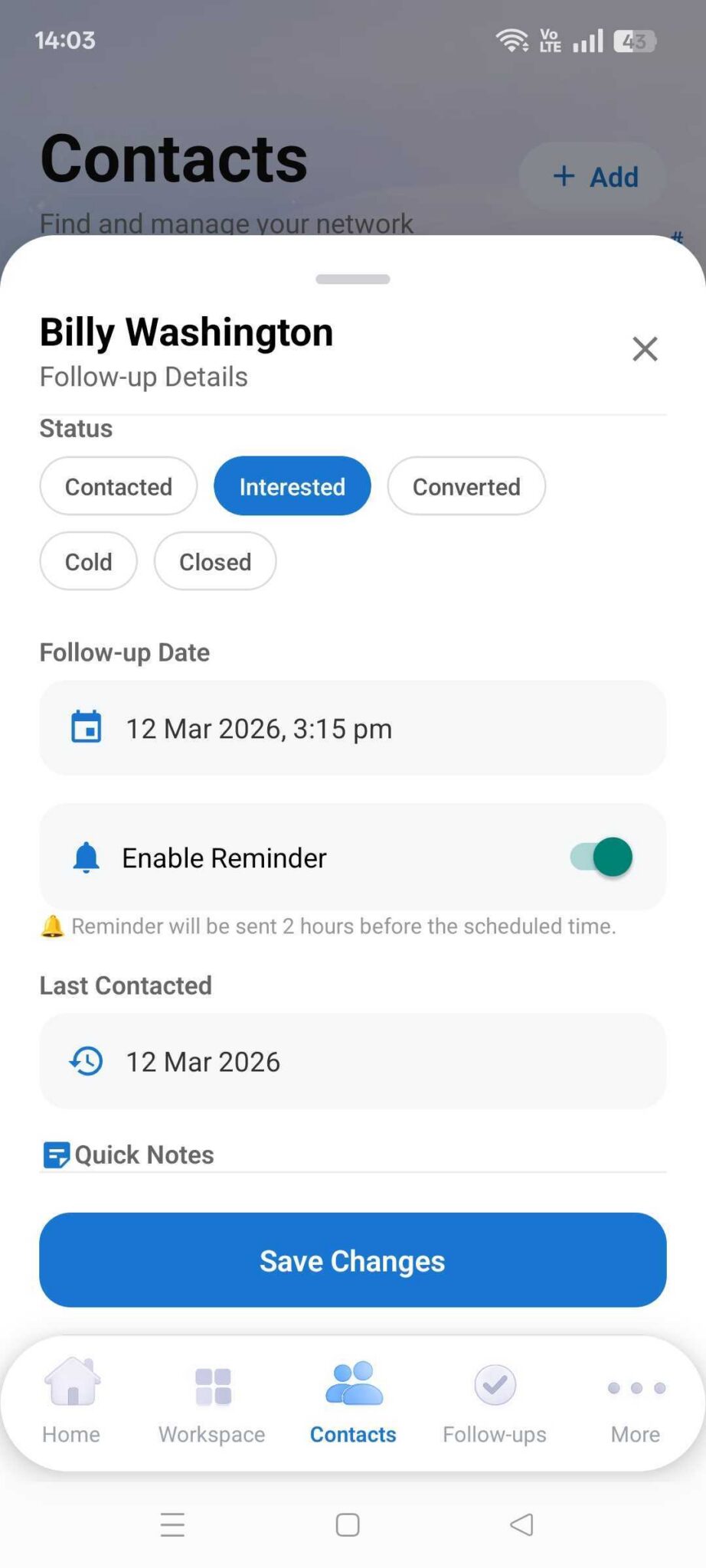
Task: Open the follow-up date picker
Action: pyautogui.click(x=352, y=728)
